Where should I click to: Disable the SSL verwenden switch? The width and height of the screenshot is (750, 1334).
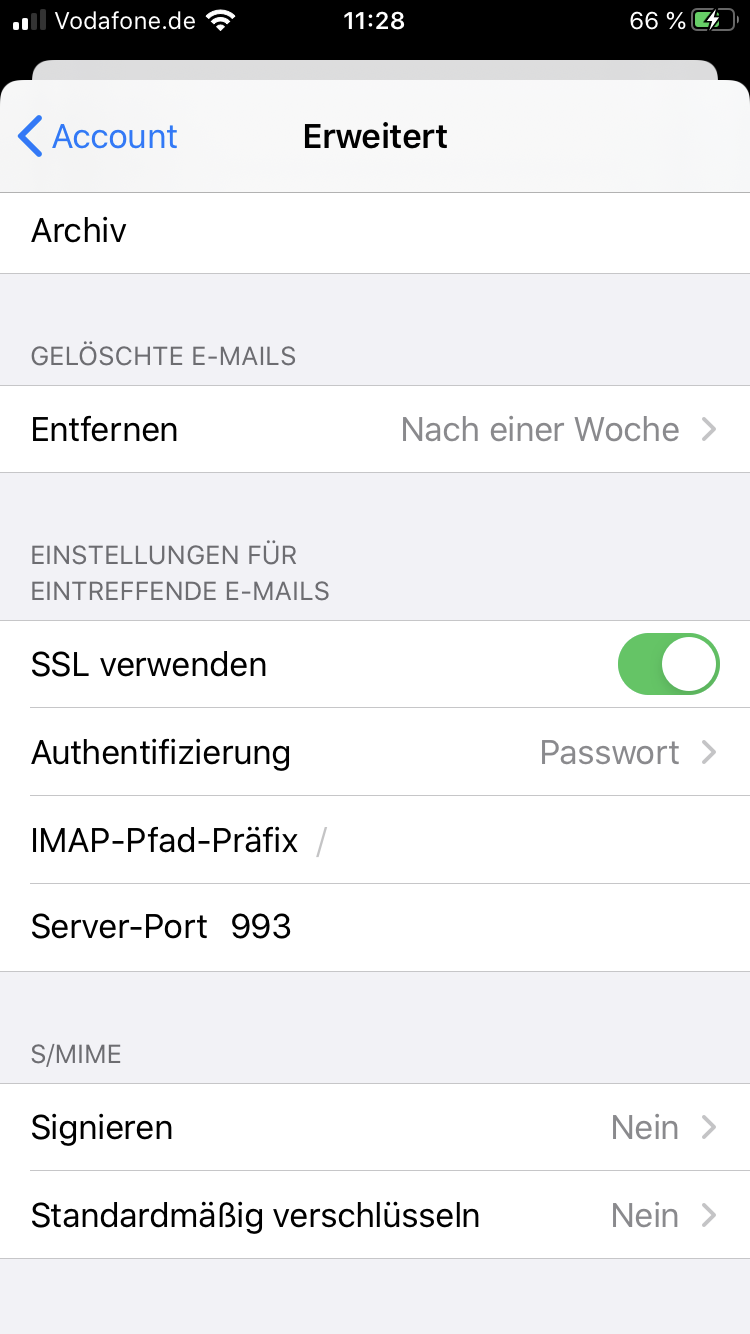[668, 664]
